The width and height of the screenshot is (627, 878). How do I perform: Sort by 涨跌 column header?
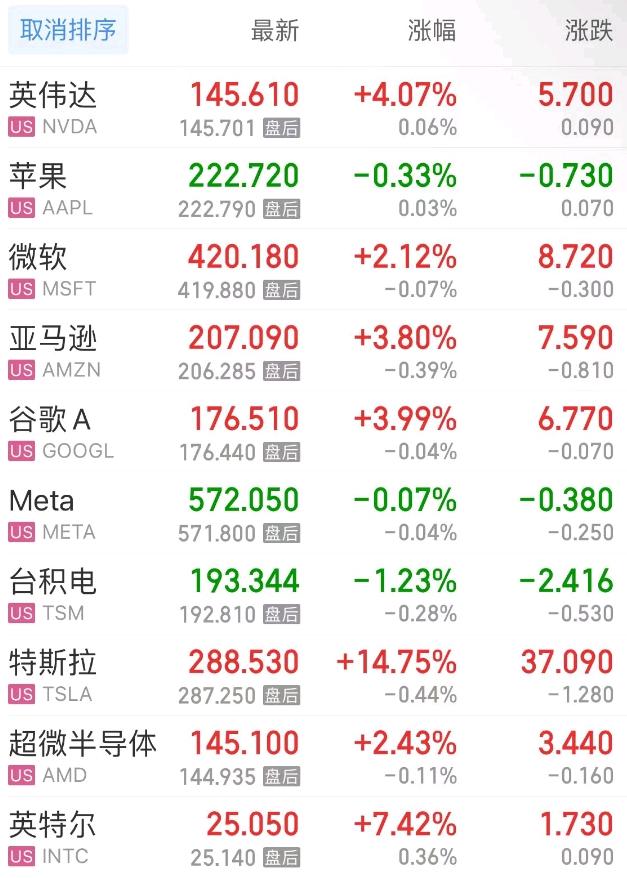[x=588, y=31]
